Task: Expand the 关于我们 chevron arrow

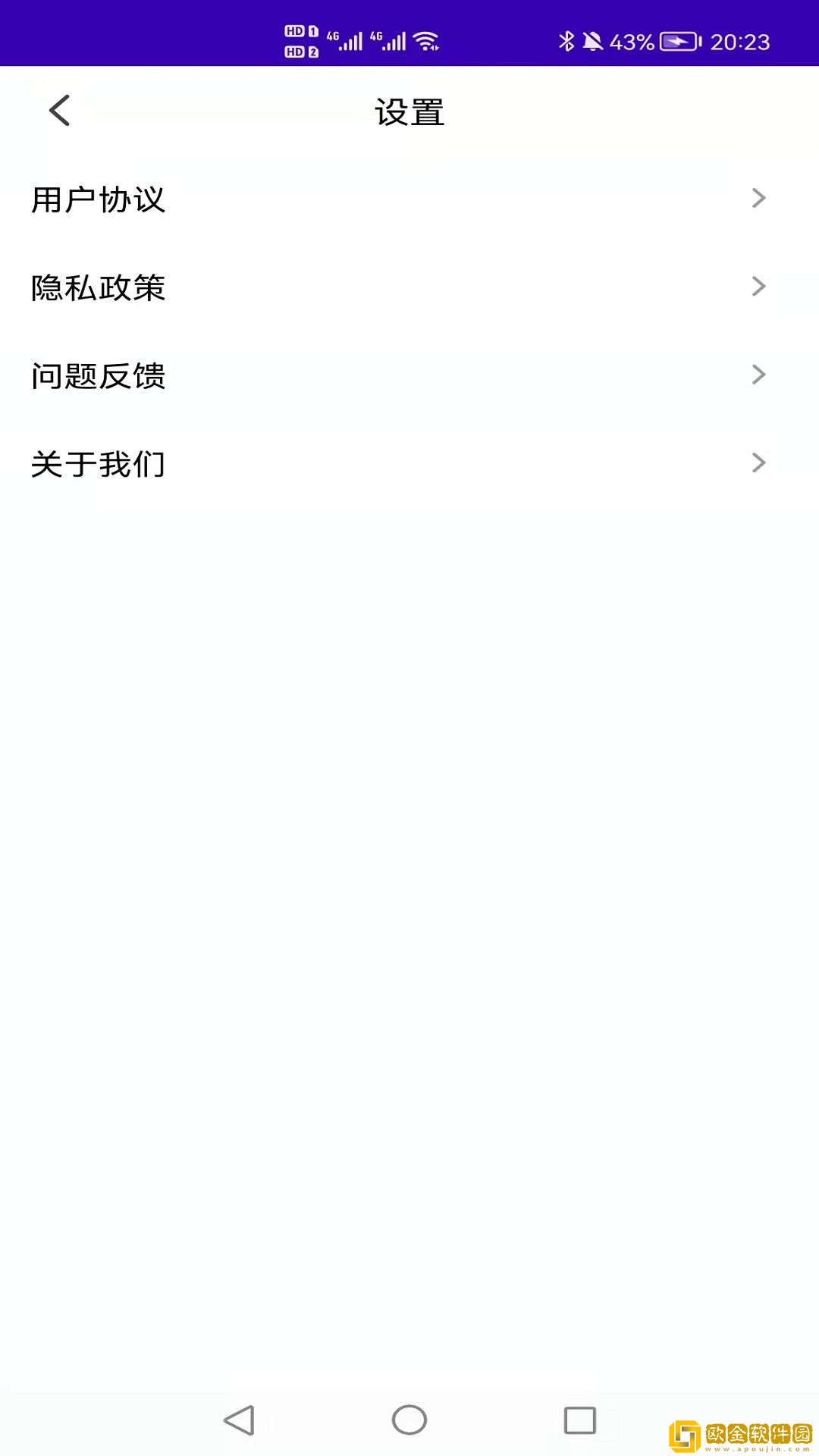Action: click(759, 462)
